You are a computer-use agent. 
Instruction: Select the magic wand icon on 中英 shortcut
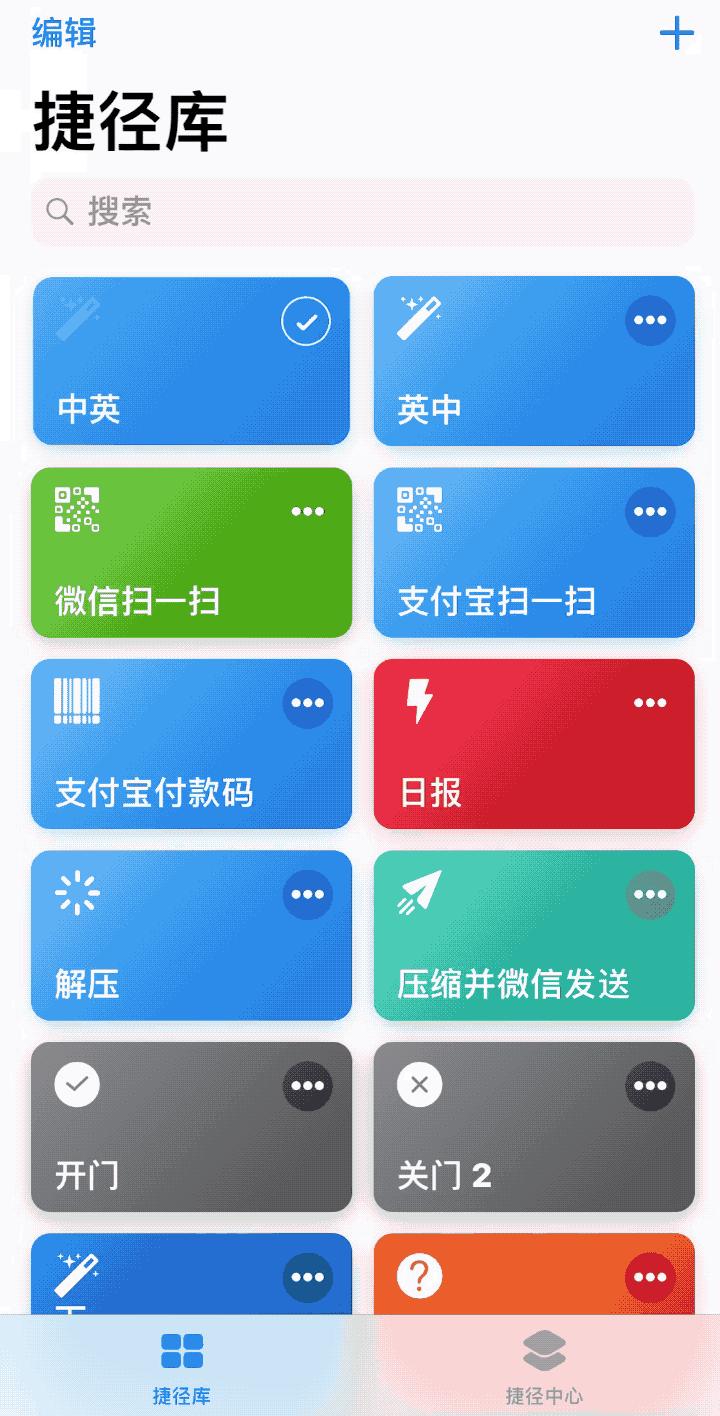click(78, 320)
